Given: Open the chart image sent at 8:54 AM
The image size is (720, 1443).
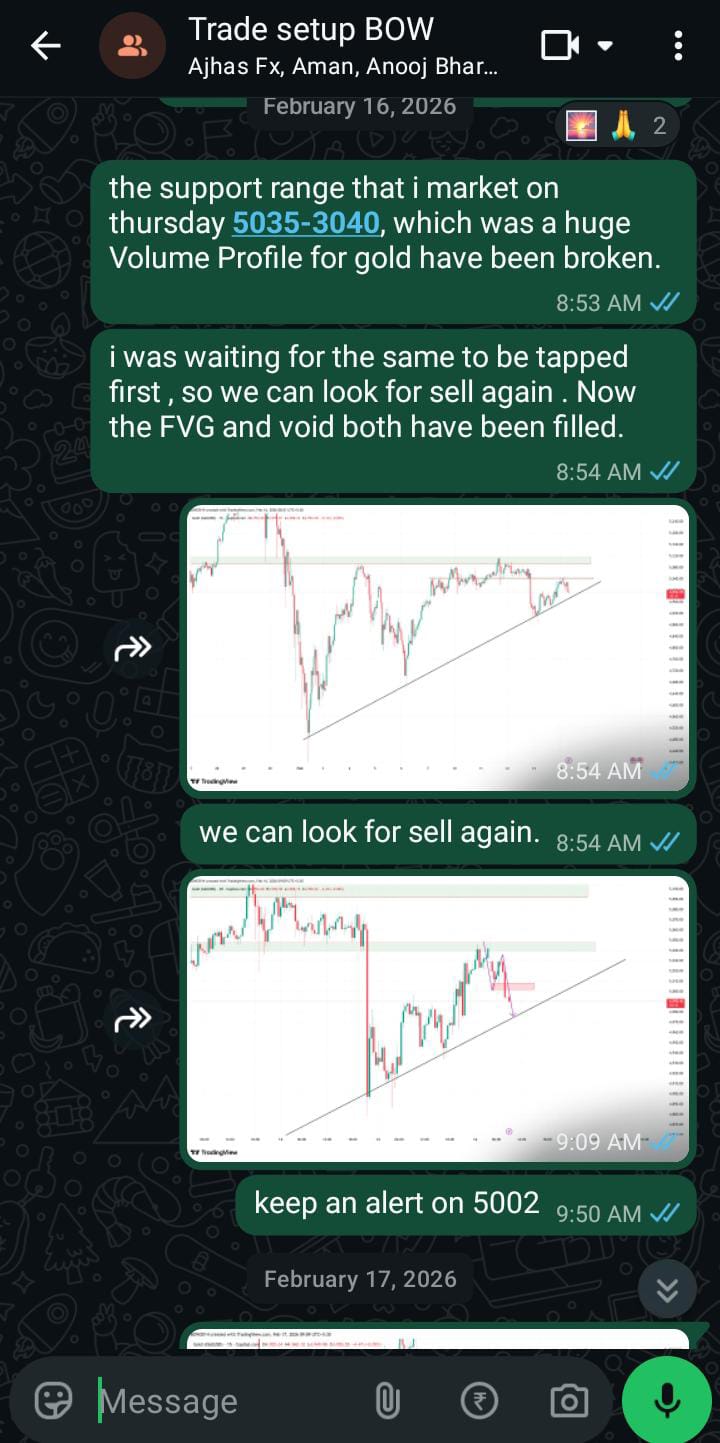Looking at the screenshot, I should [438, 647].
